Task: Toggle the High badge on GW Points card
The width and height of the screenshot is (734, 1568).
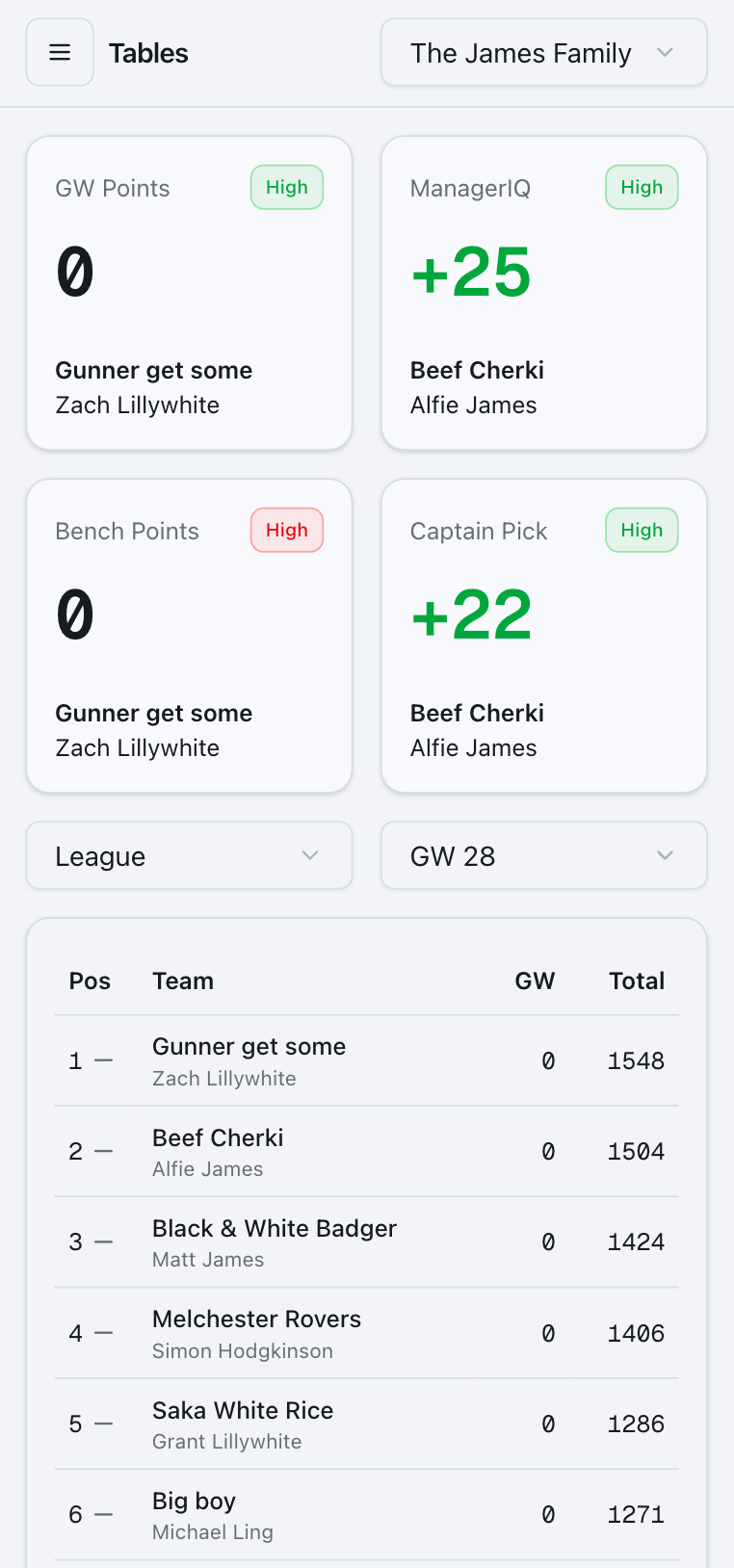Action: pyautogui.click(x=286, y=187)
